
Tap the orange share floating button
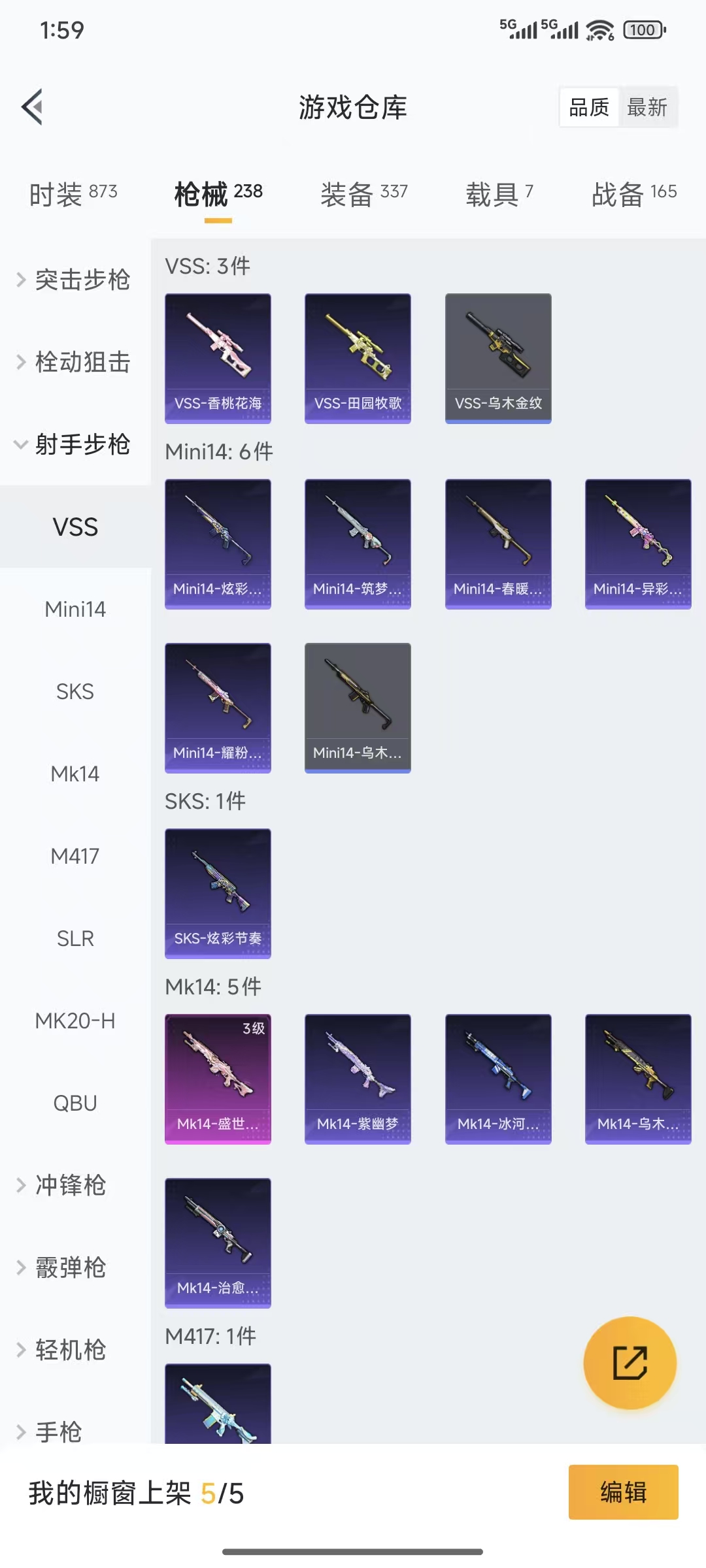click(x=630, y=1363)
